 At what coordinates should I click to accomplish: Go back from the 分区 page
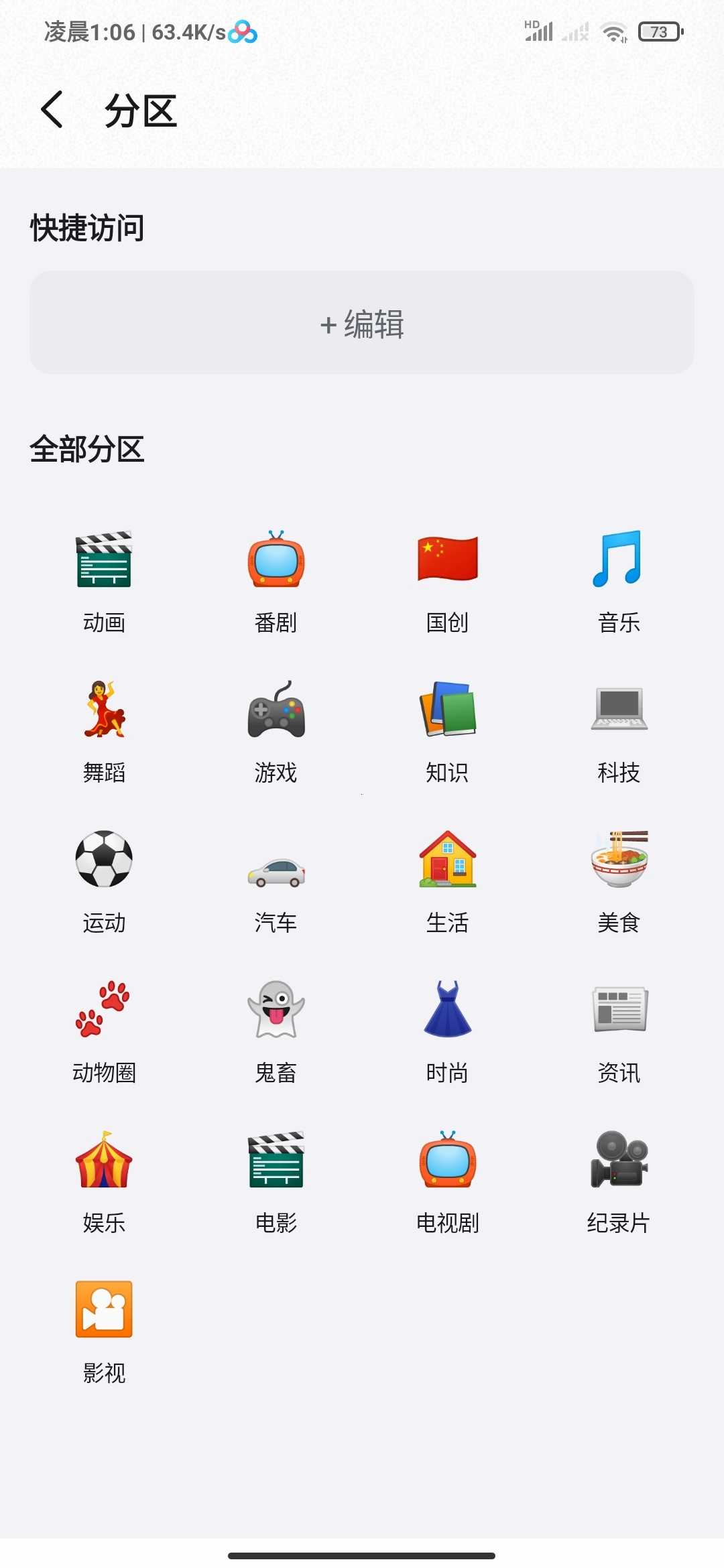tap(52, 110)
